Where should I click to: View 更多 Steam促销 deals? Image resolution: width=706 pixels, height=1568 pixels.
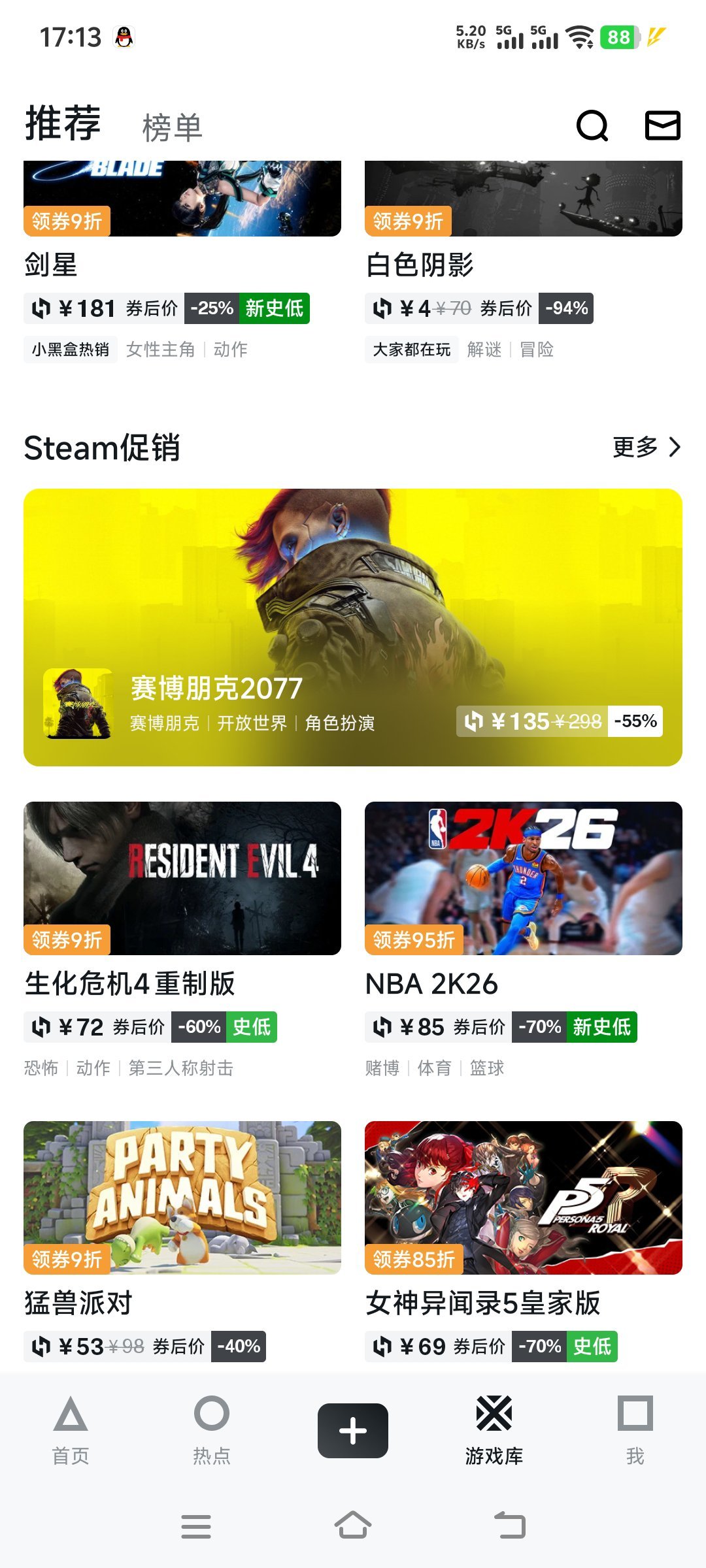point(646,448)
